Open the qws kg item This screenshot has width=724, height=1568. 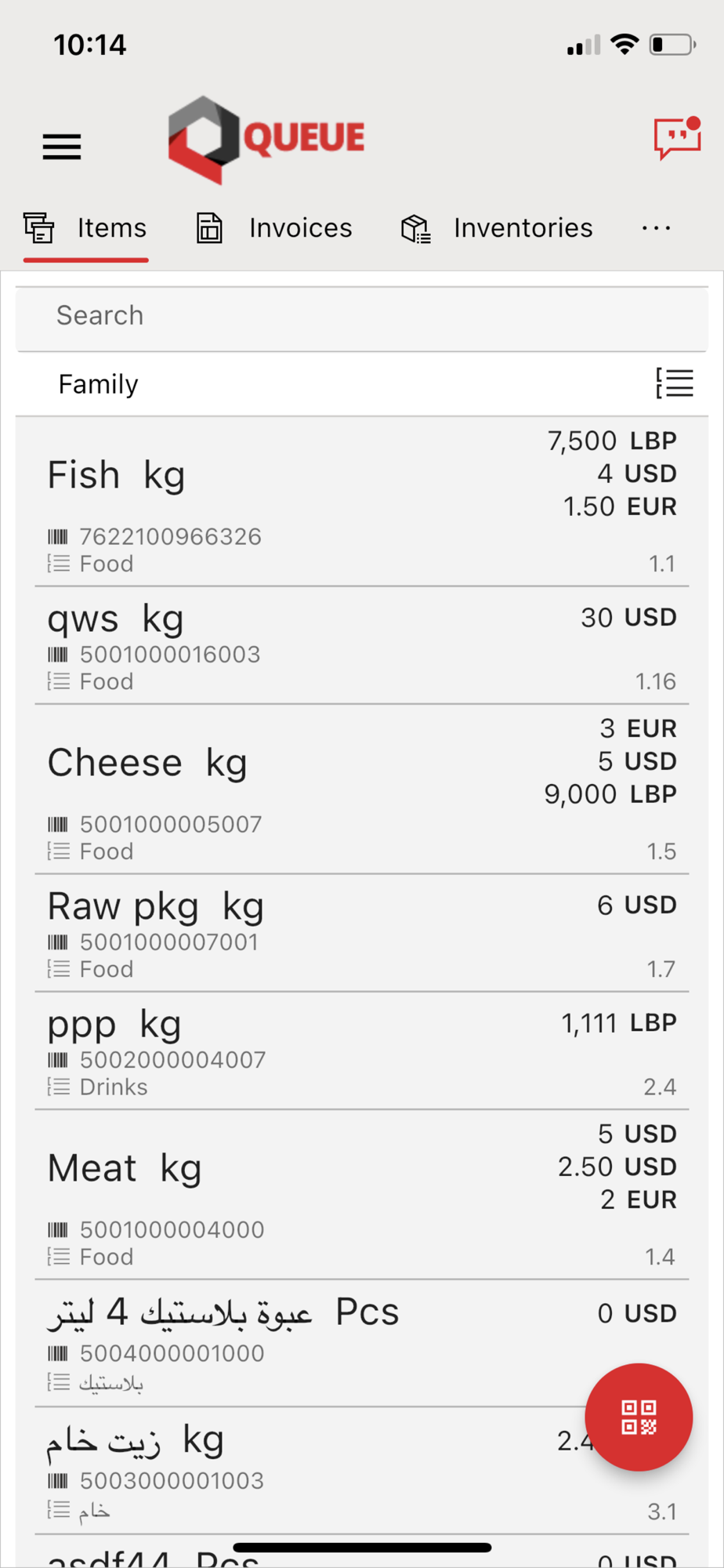click(362, 645)
